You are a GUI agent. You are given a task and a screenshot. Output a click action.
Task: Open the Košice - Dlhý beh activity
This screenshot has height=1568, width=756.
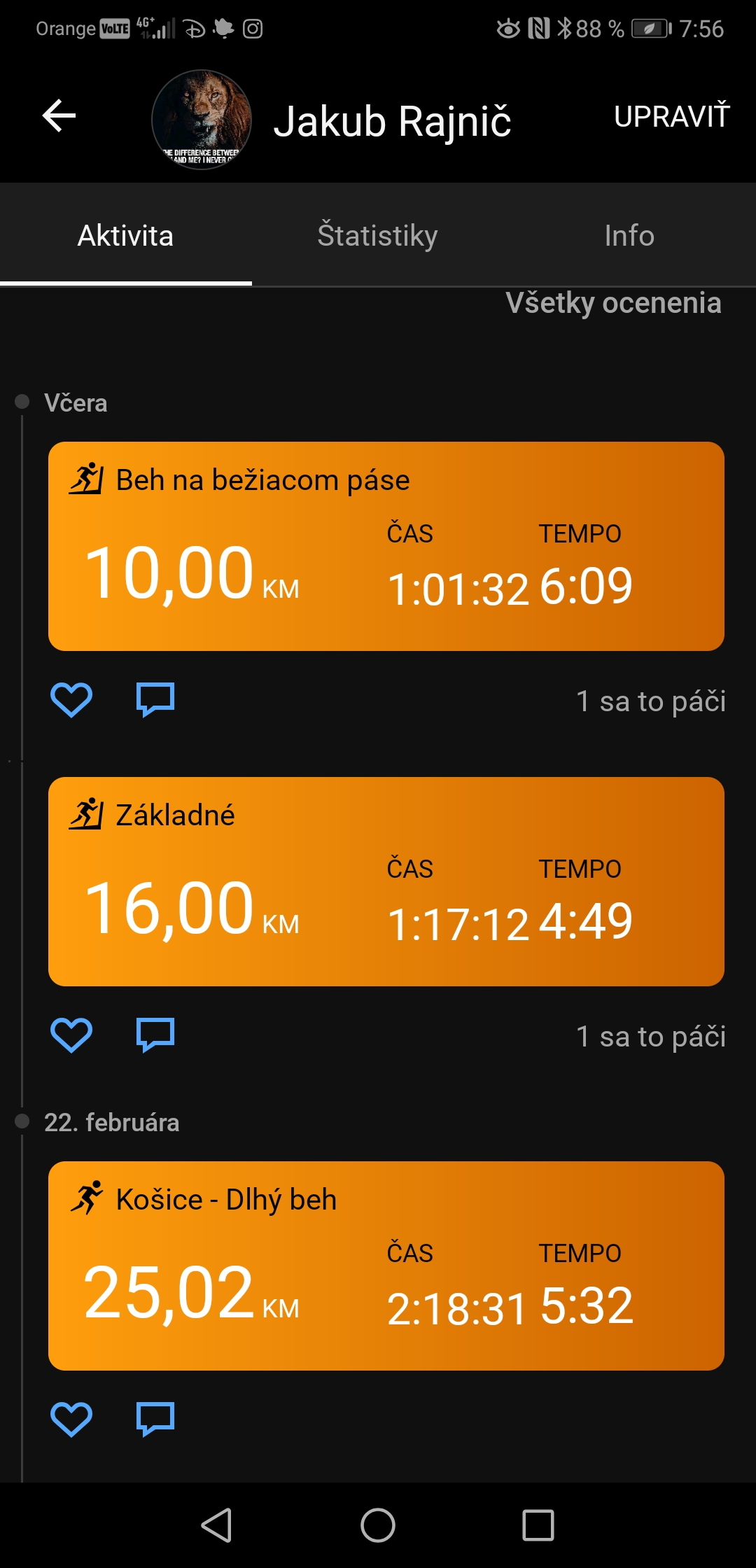tap(386, 1266)
